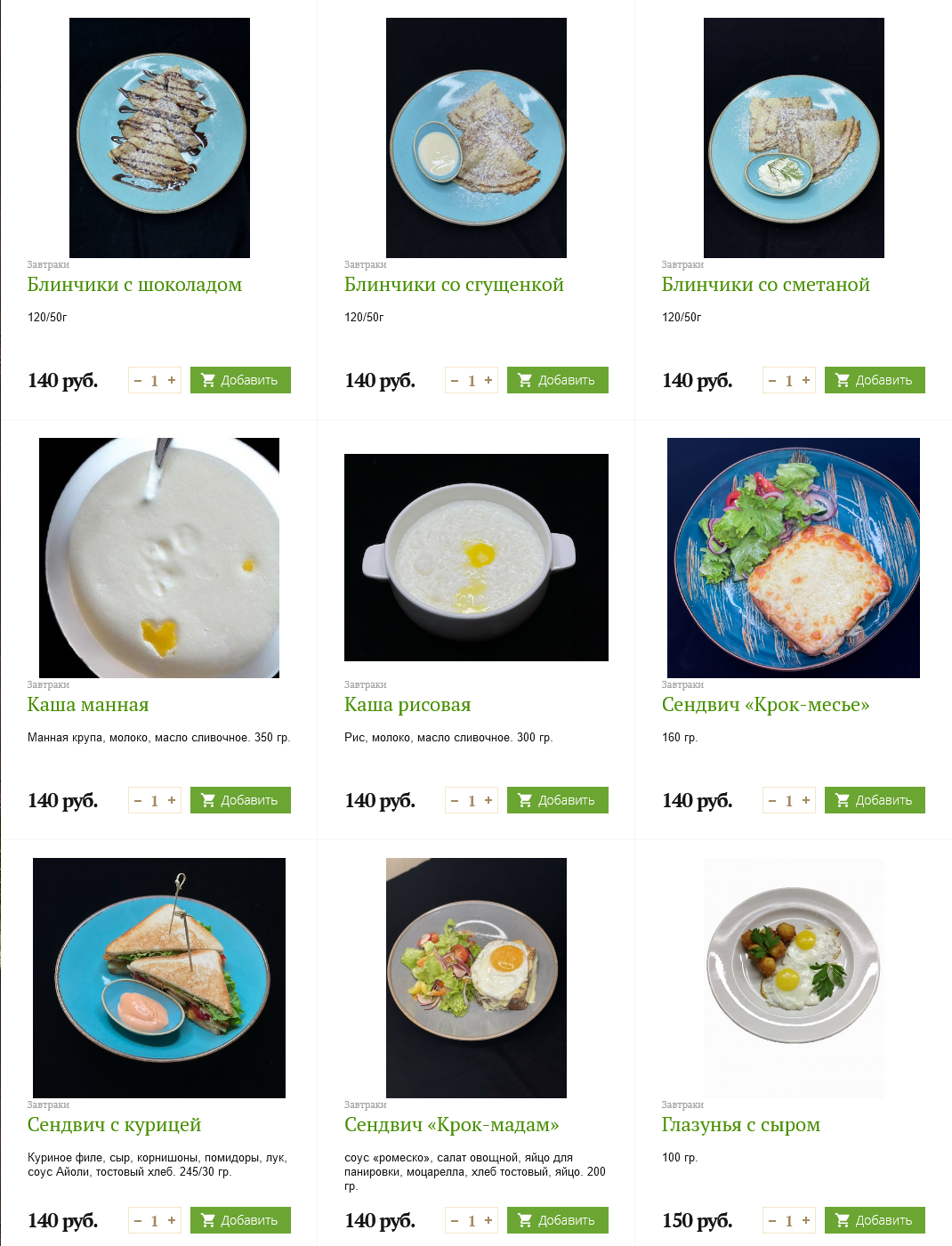The image size is (952, 1246).
Task: View the Сендвич «Крок-месье» product photo
Action: 794,558
